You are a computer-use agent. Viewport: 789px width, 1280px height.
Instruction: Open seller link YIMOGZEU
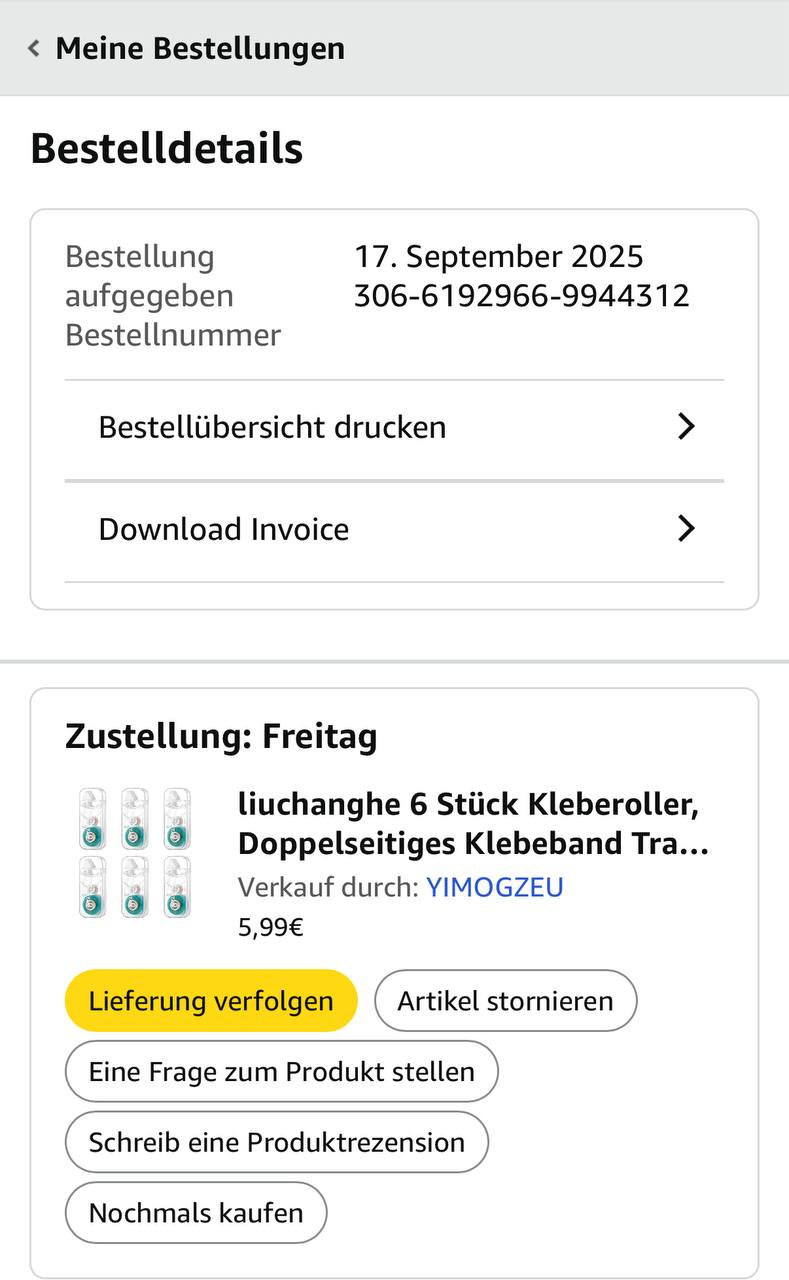(x=495, y=887)
